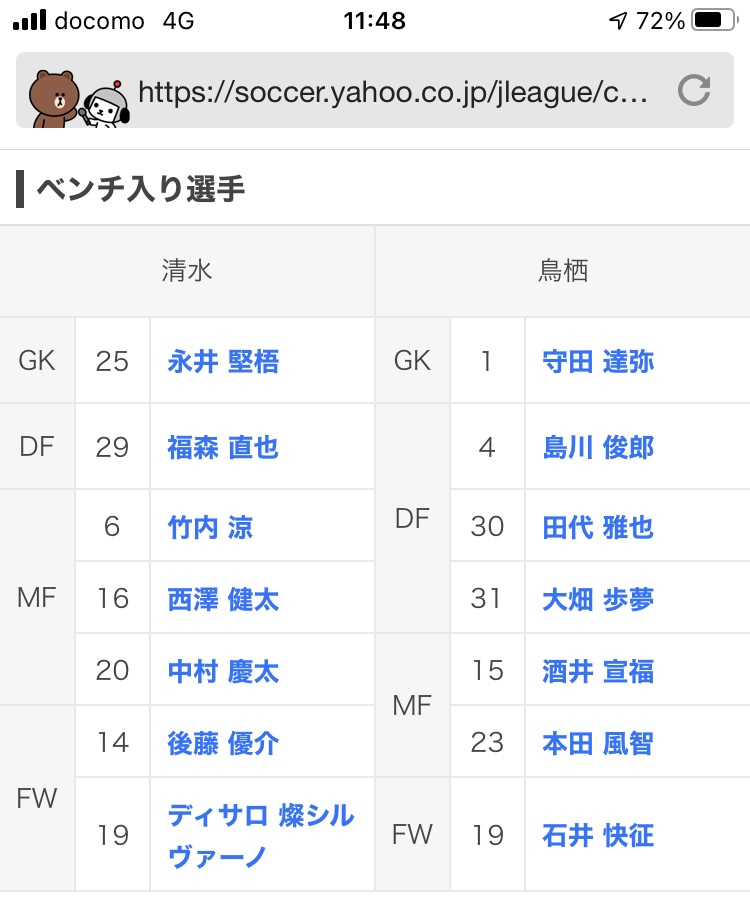Open player 酒井 宣福
Viewport: 750px width, 905px height.
point(598,671)
